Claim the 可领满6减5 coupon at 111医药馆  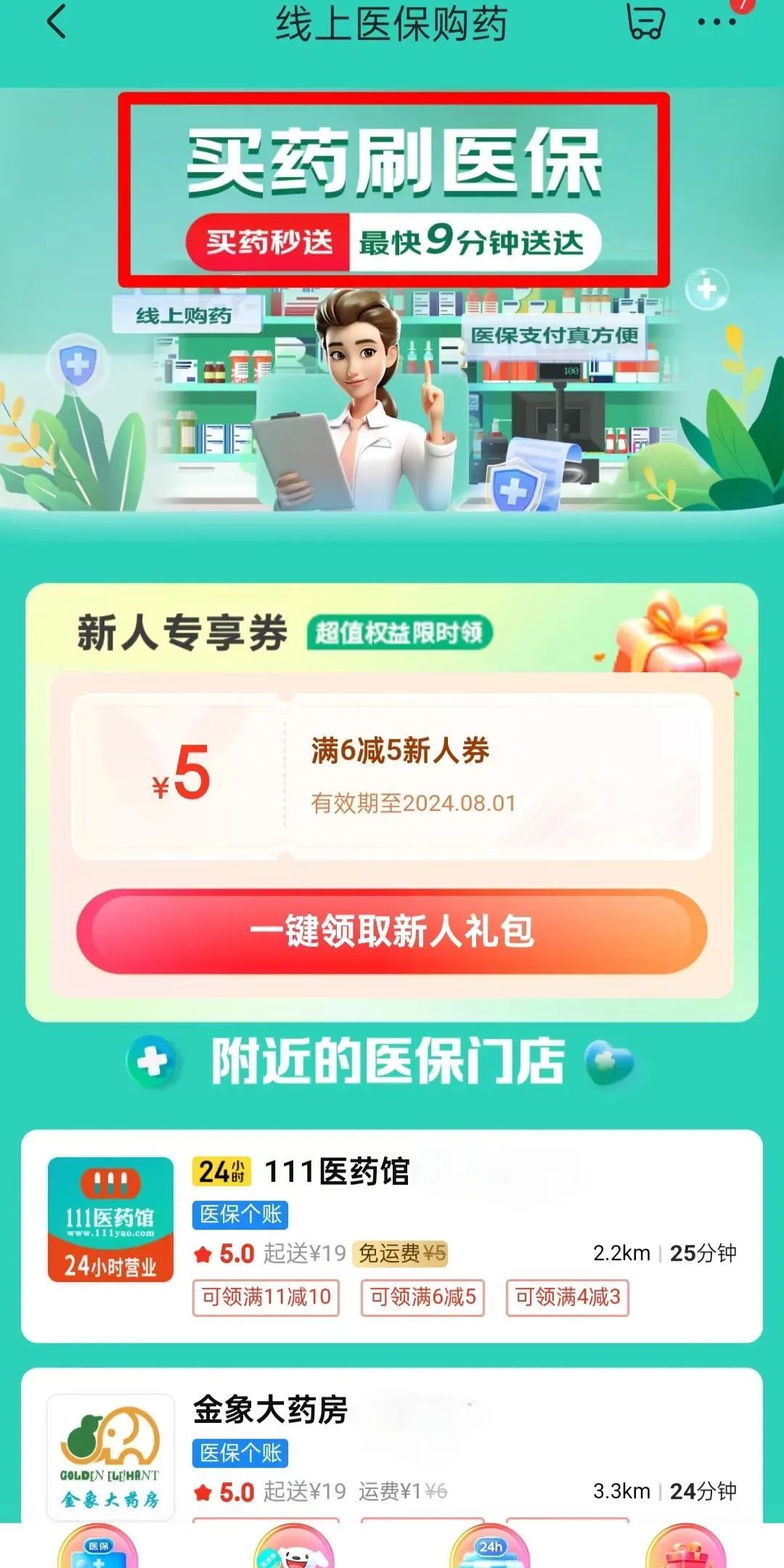coord(422,1297)
